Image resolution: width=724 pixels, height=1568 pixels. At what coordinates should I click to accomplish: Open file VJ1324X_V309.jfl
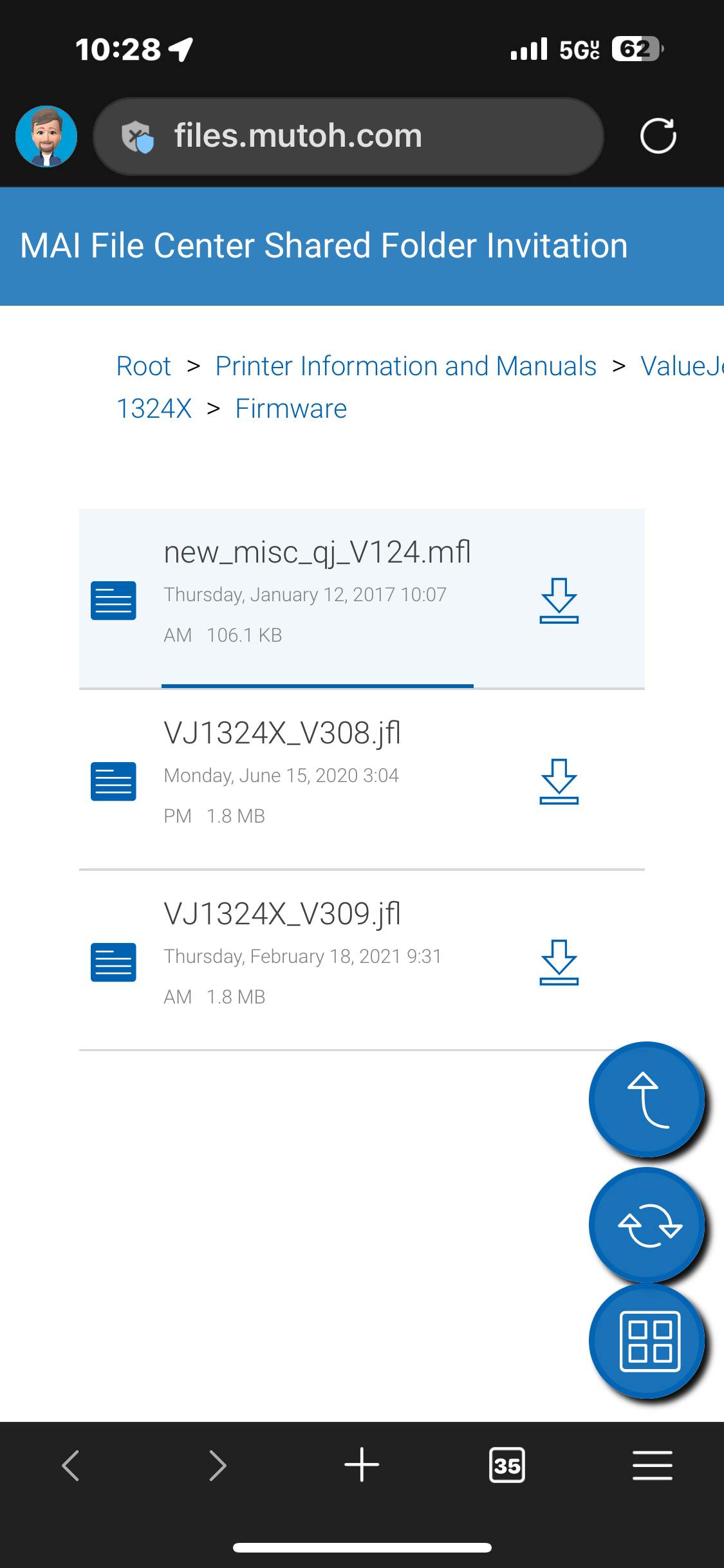pyautogui.click(x=283, y=914)
